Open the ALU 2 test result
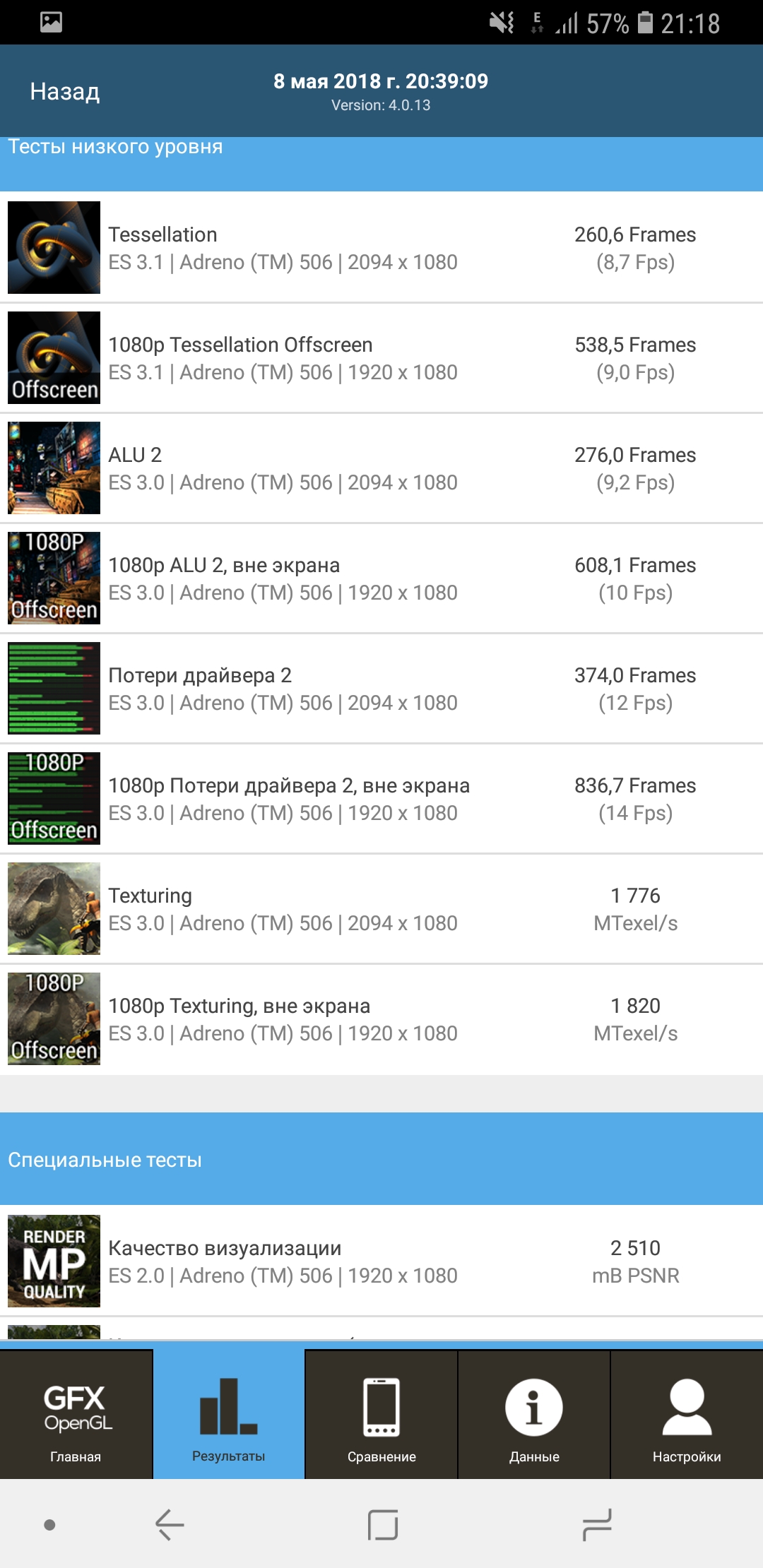 pos(381,468)
